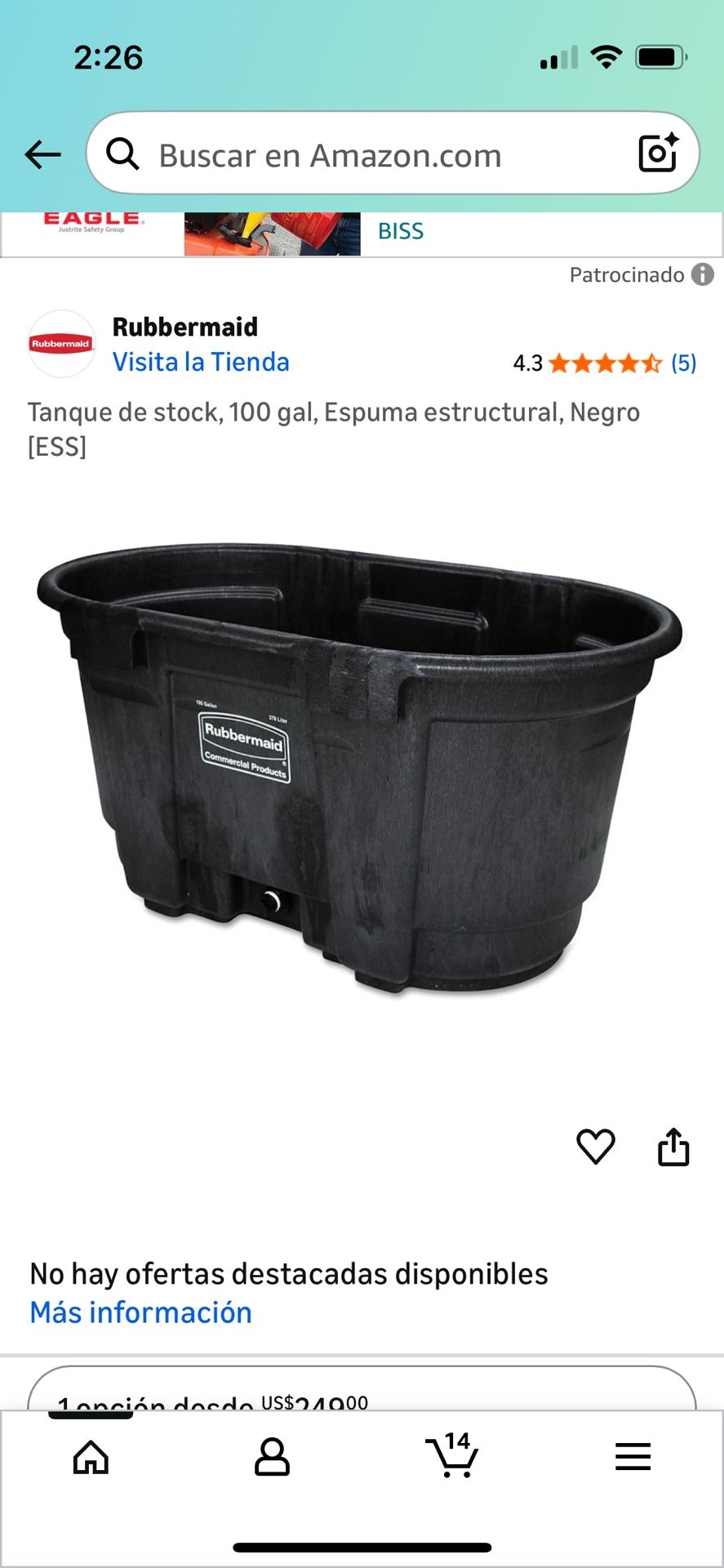
Task: Tap the Rubbermaid brand logo
Action: click(61, 344)
